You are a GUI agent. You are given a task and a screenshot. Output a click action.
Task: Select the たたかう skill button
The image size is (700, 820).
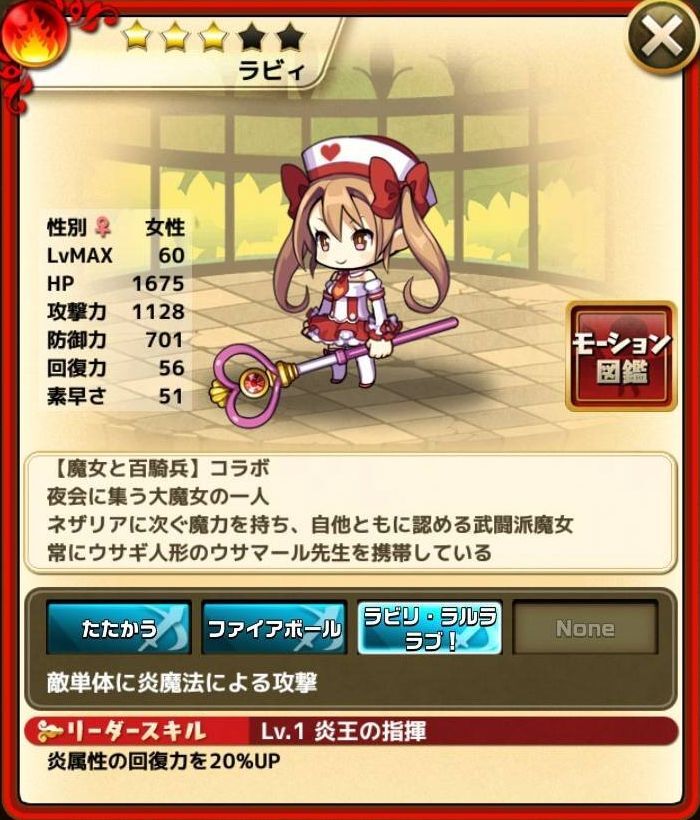pyautogui.click(x=119, y=629)
